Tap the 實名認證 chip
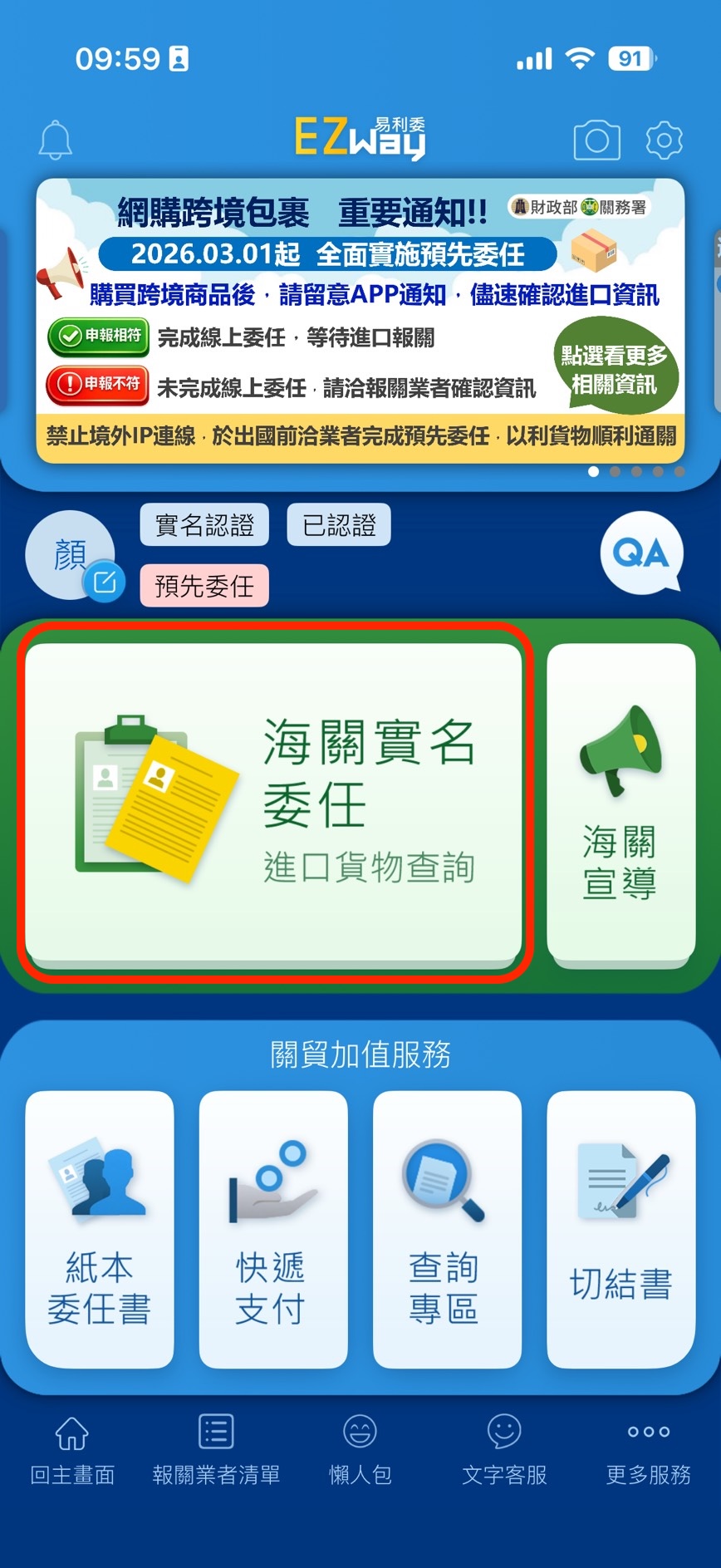Viewport: 721px width, 1568px height. click(x=204, y=525)
